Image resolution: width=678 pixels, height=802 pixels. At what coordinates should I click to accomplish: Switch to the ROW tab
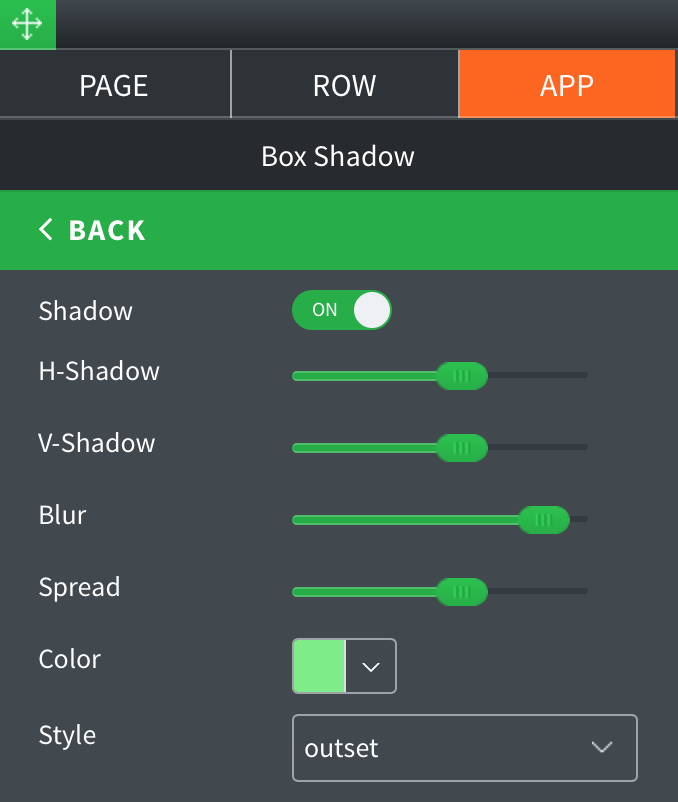click(x=344, y=85)
